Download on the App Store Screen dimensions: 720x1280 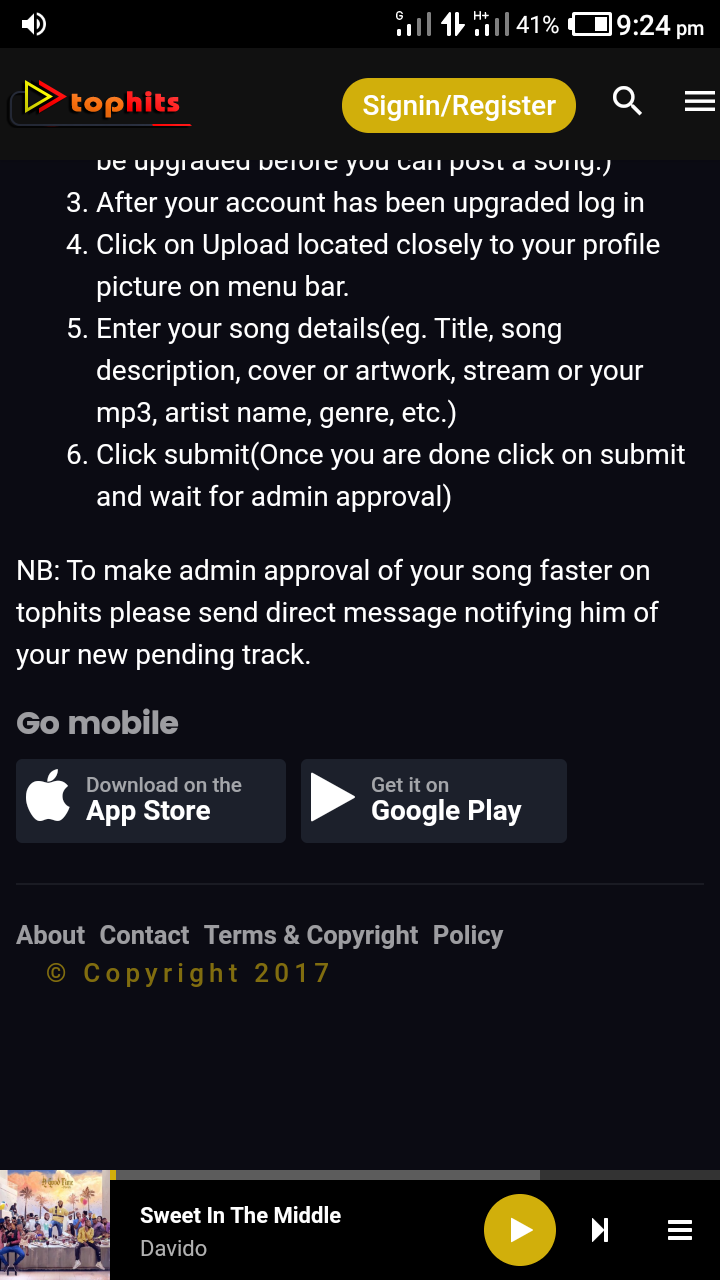click(151, 800)
